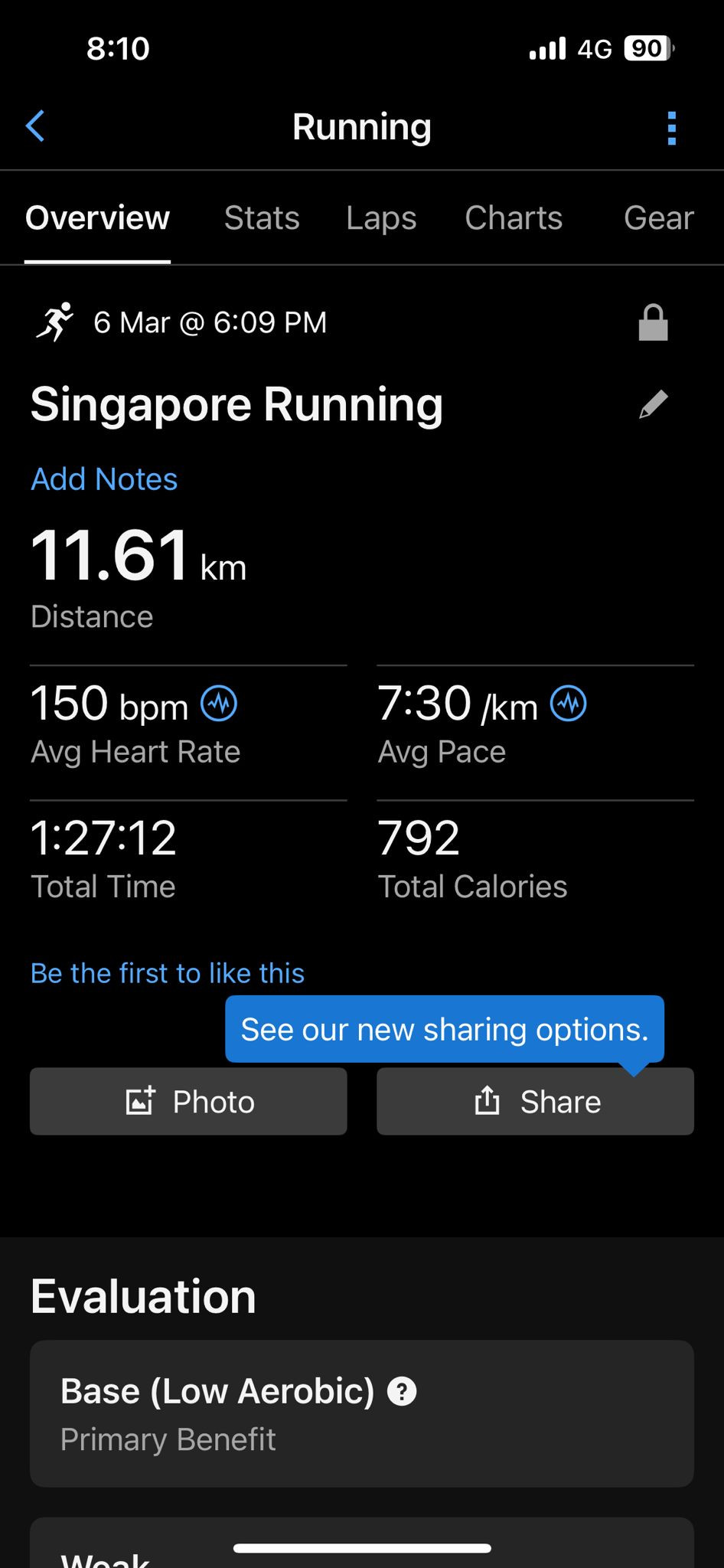Go back from the Running activity
This screenshot has height=1568, width=724.
pos(36,126)
